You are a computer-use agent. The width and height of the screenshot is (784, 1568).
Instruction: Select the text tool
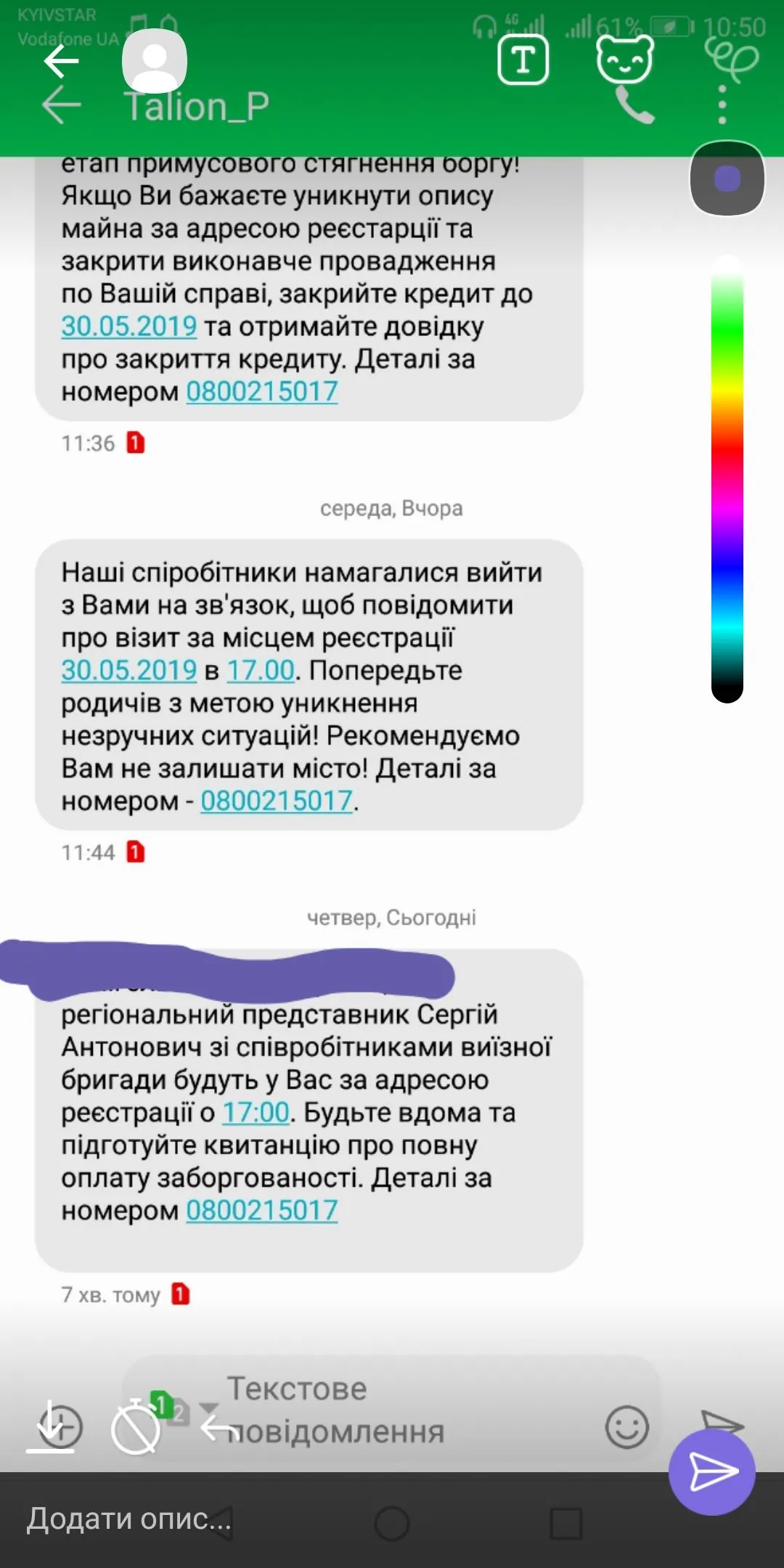523,60
